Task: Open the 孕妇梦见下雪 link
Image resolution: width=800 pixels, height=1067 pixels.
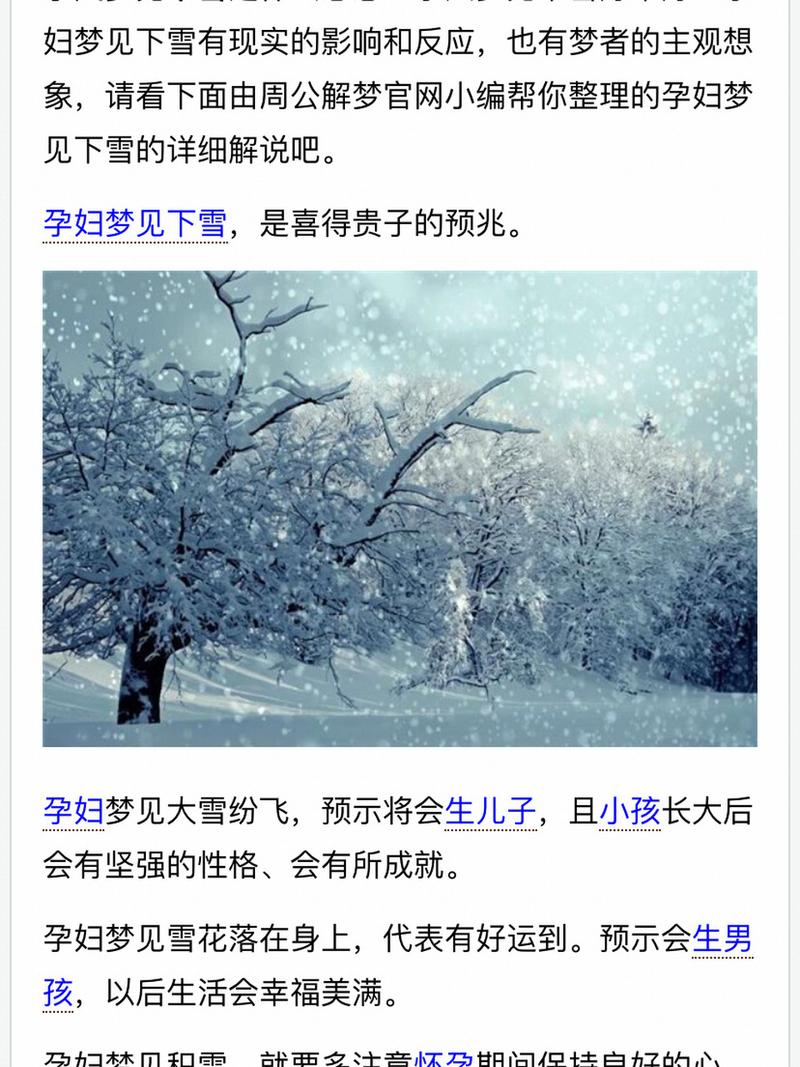Action: coord(135,223)
